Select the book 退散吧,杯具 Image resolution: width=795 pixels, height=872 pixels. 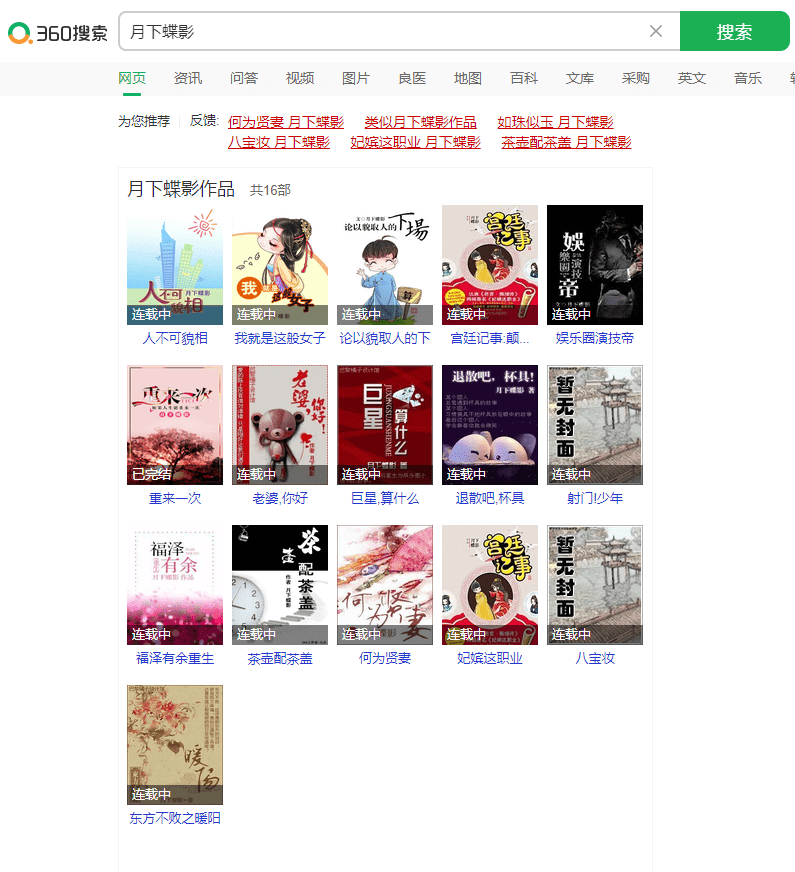[x=490, y=498]
